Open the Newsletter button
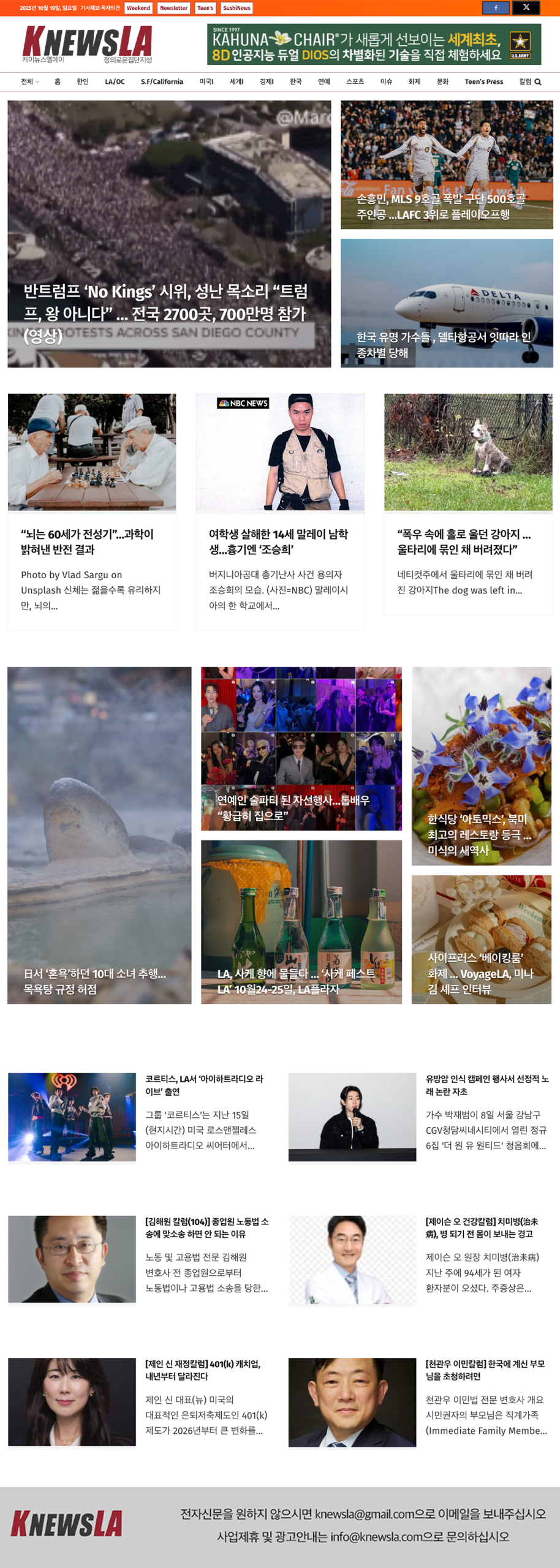This screenshot has width=560, height=1568. (173, 8)
